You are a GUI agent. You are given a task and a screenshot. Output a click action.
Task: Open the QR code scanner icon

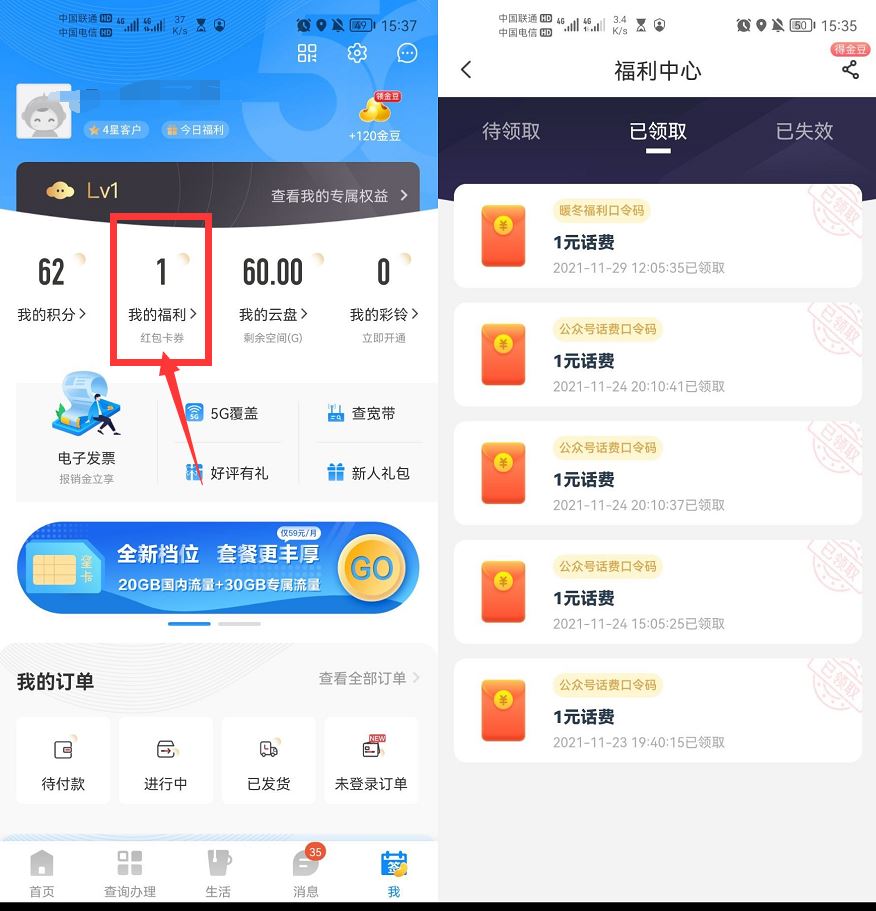307,53
